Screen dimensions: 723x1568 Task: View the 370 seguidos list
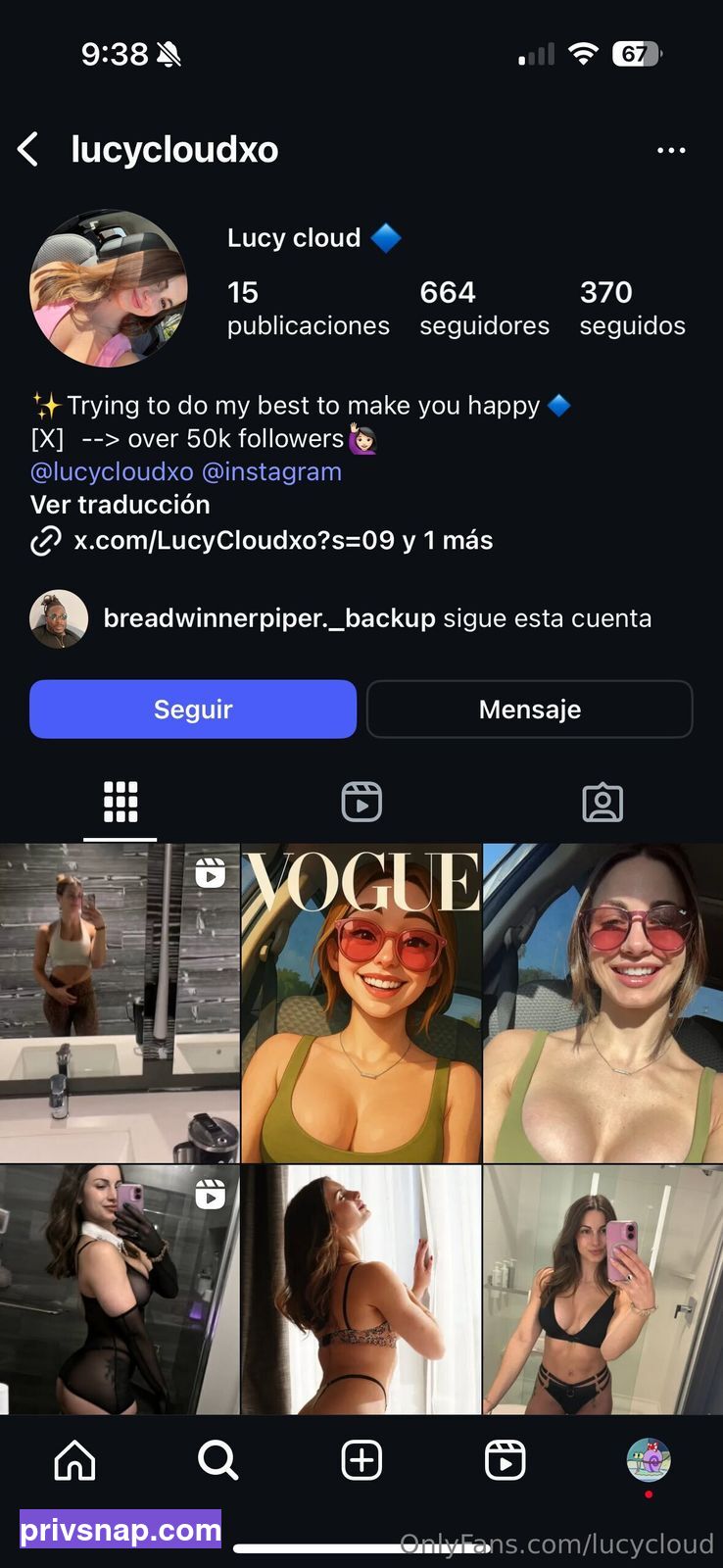tap(632, 307)
